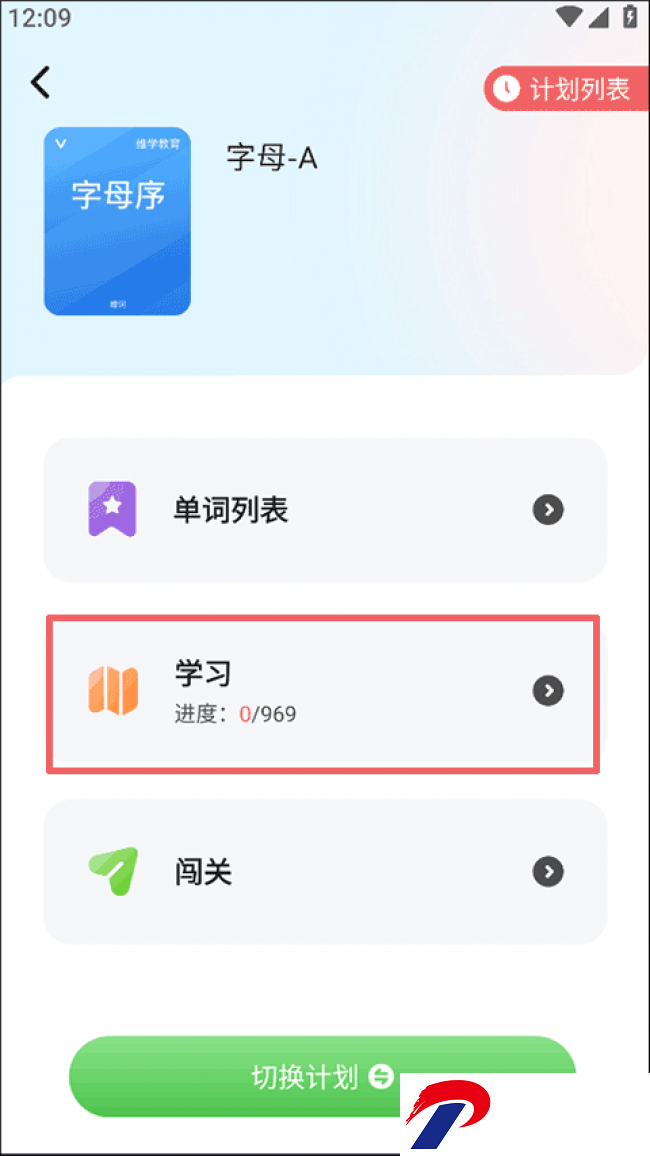Open the 学习 study row
Screen dimensions: 650x1156
click(323, 693)
